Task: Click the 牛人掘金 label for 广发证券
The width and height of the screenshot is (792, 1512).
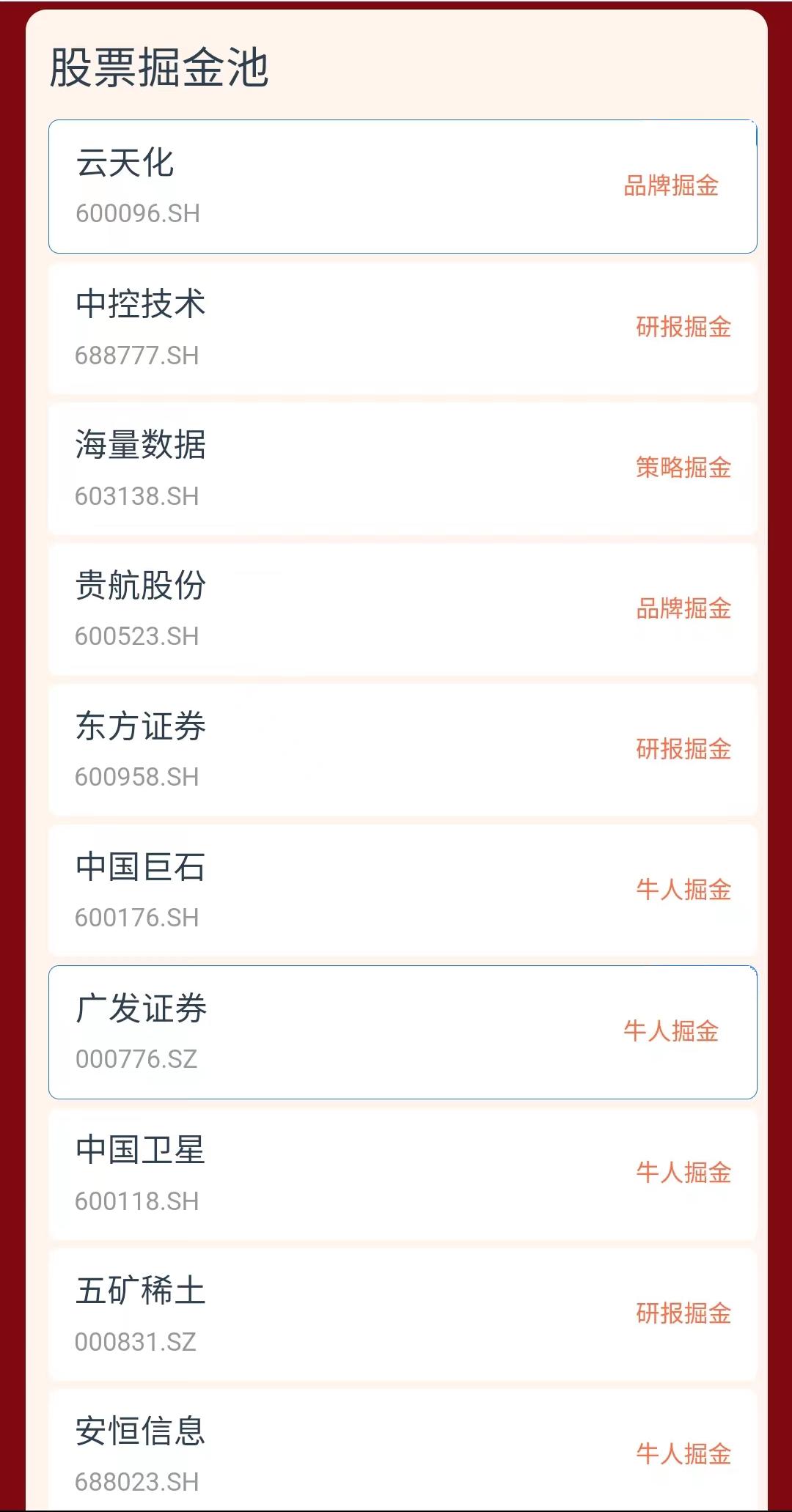Action: coord(671,1031)
